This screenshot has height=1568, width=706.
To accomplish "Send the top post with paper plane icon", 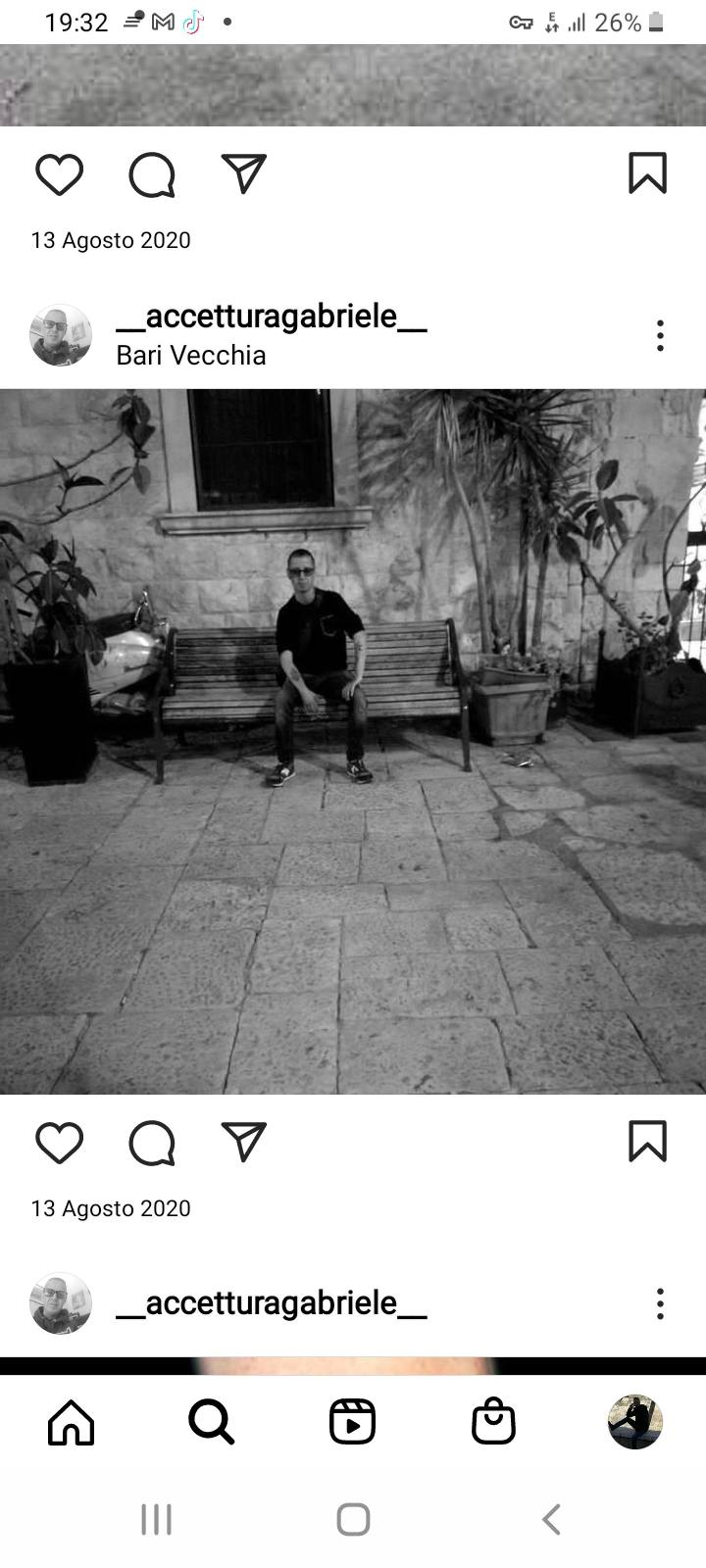I will coord(244,173).
